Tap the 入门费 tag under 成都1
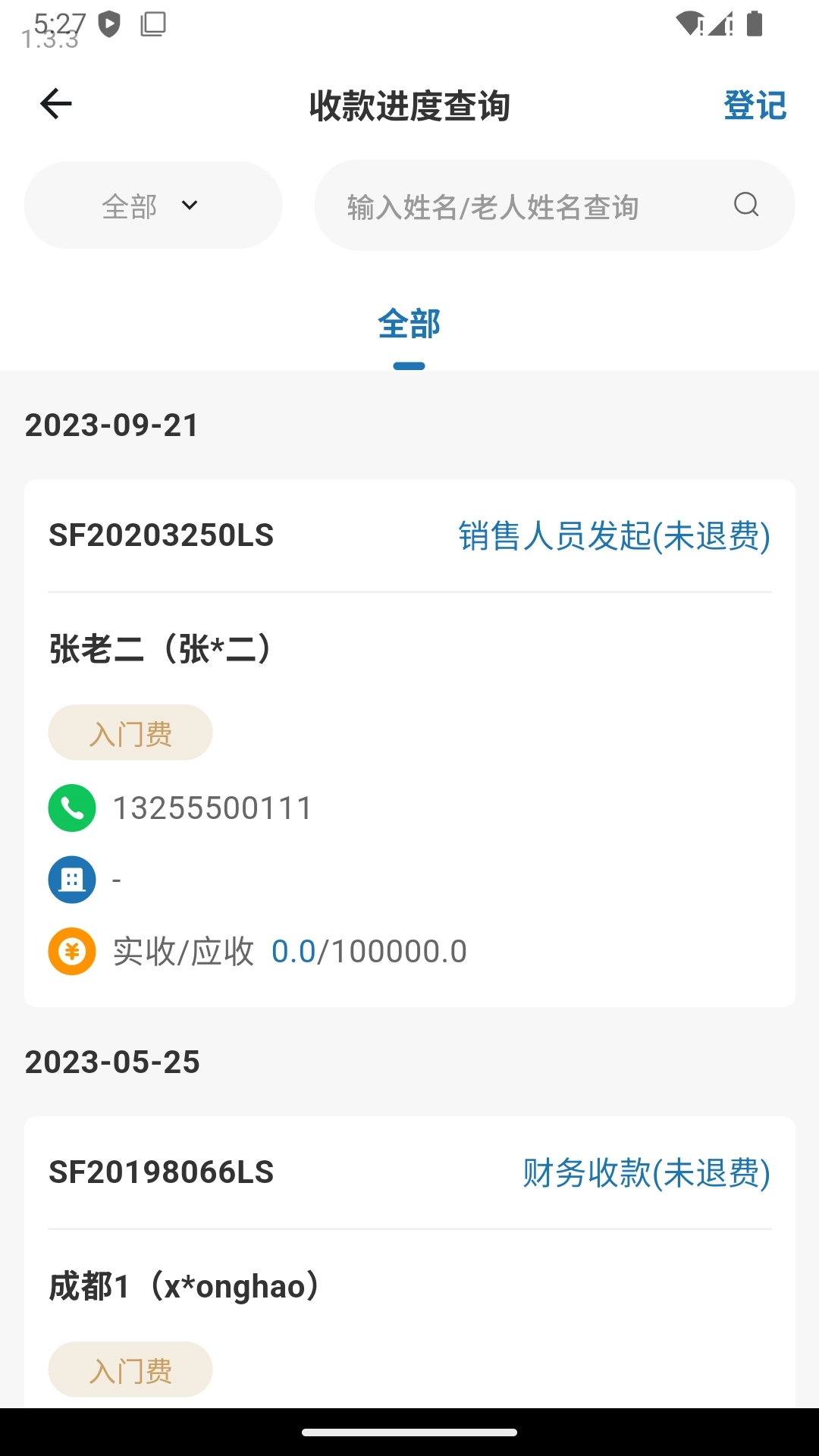The height and width of the screenshot is (1456, 819). click(x=130, y=1369)
